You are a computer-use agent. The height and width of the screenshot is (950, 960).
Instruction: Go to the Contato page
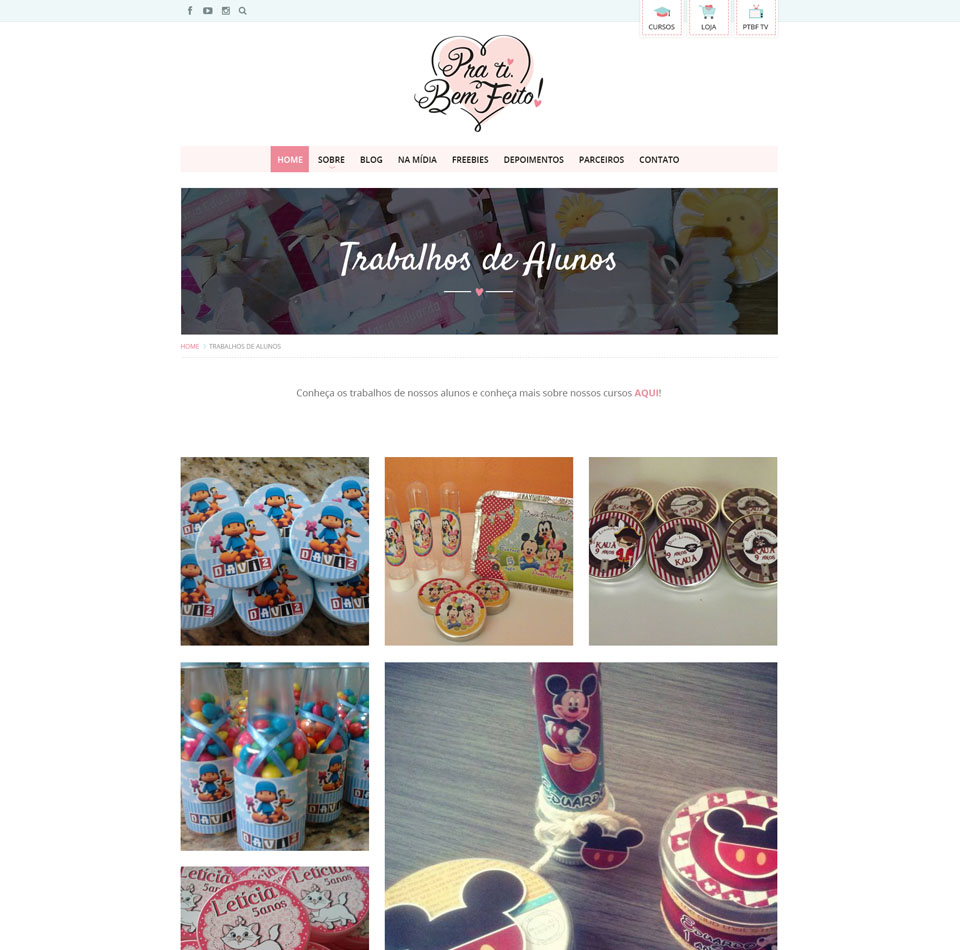pyautogui.click(x=659, y=159)
